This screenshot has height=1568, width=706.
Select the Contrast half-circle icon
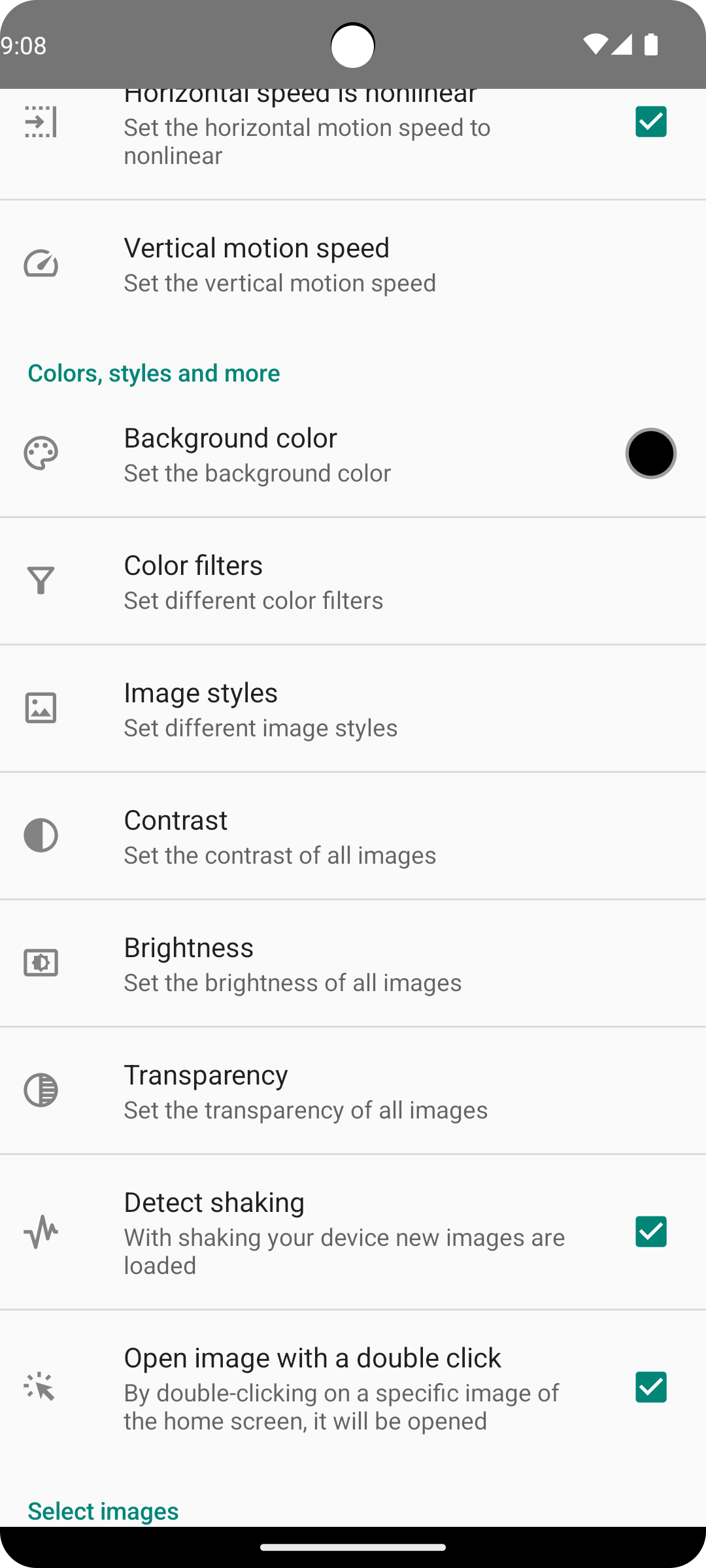[41, 835]
